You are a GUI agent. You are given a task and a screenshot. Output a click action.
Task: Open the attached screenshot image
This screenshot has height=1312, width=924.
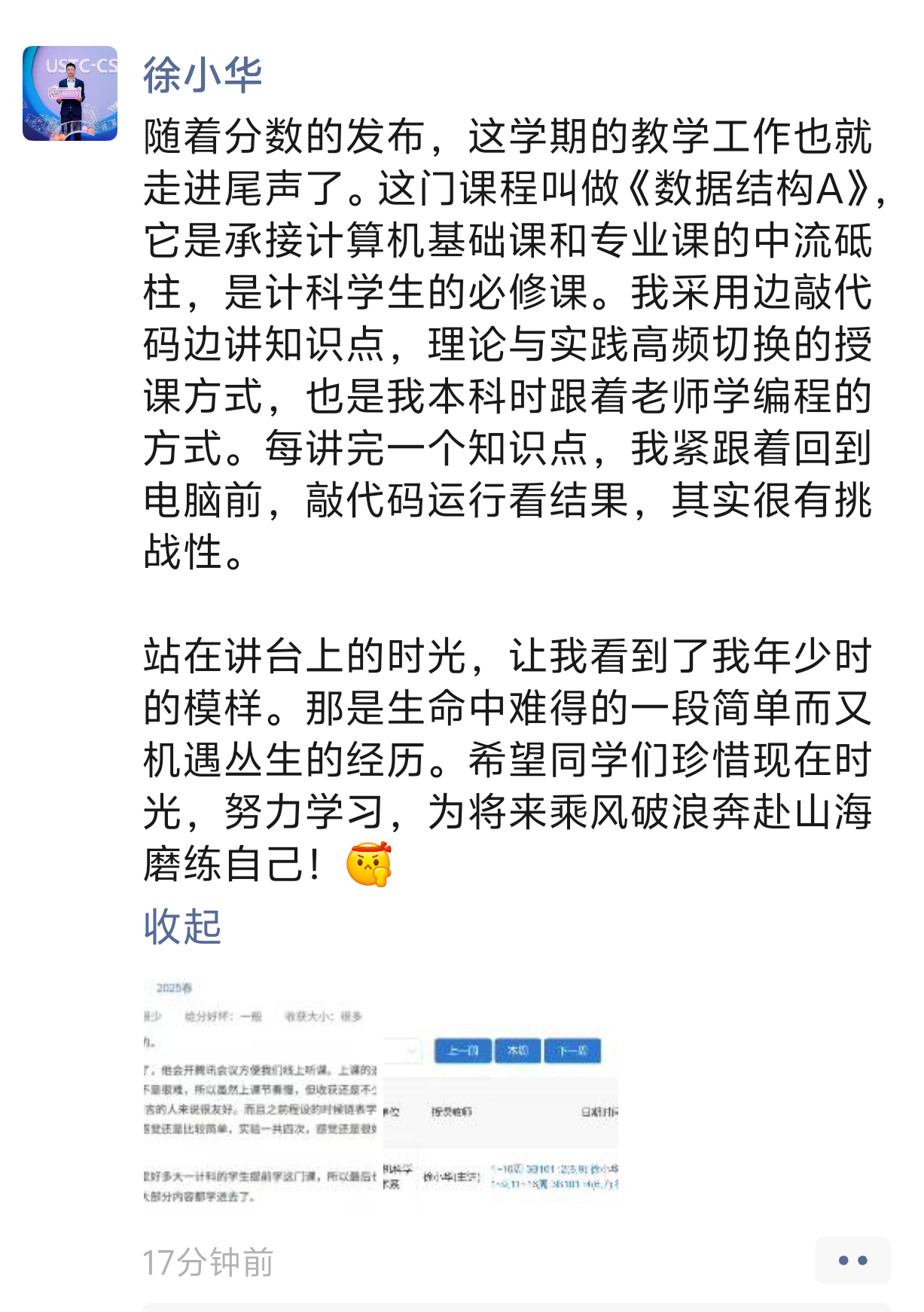(380, 1092)
